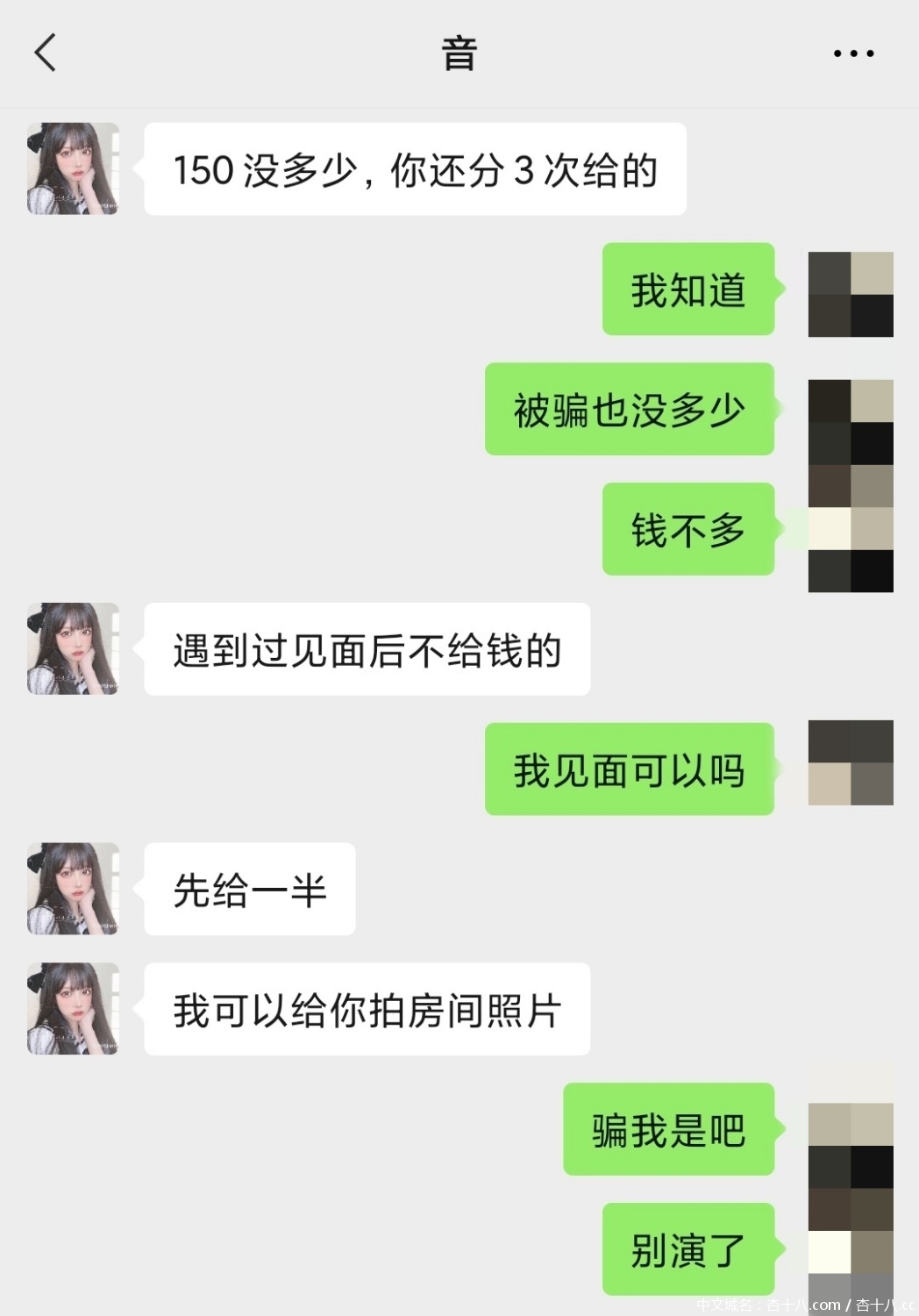Open the three-dot chat options menu
This screenshot has width=919, height=1316.
coord(853,54)
